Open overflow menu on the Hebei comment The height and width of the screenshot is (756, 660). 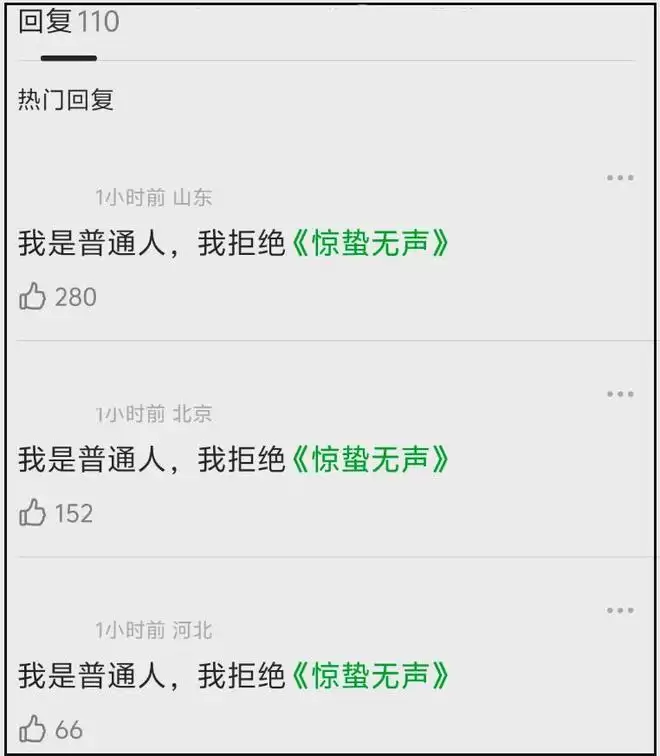(620, 610)
